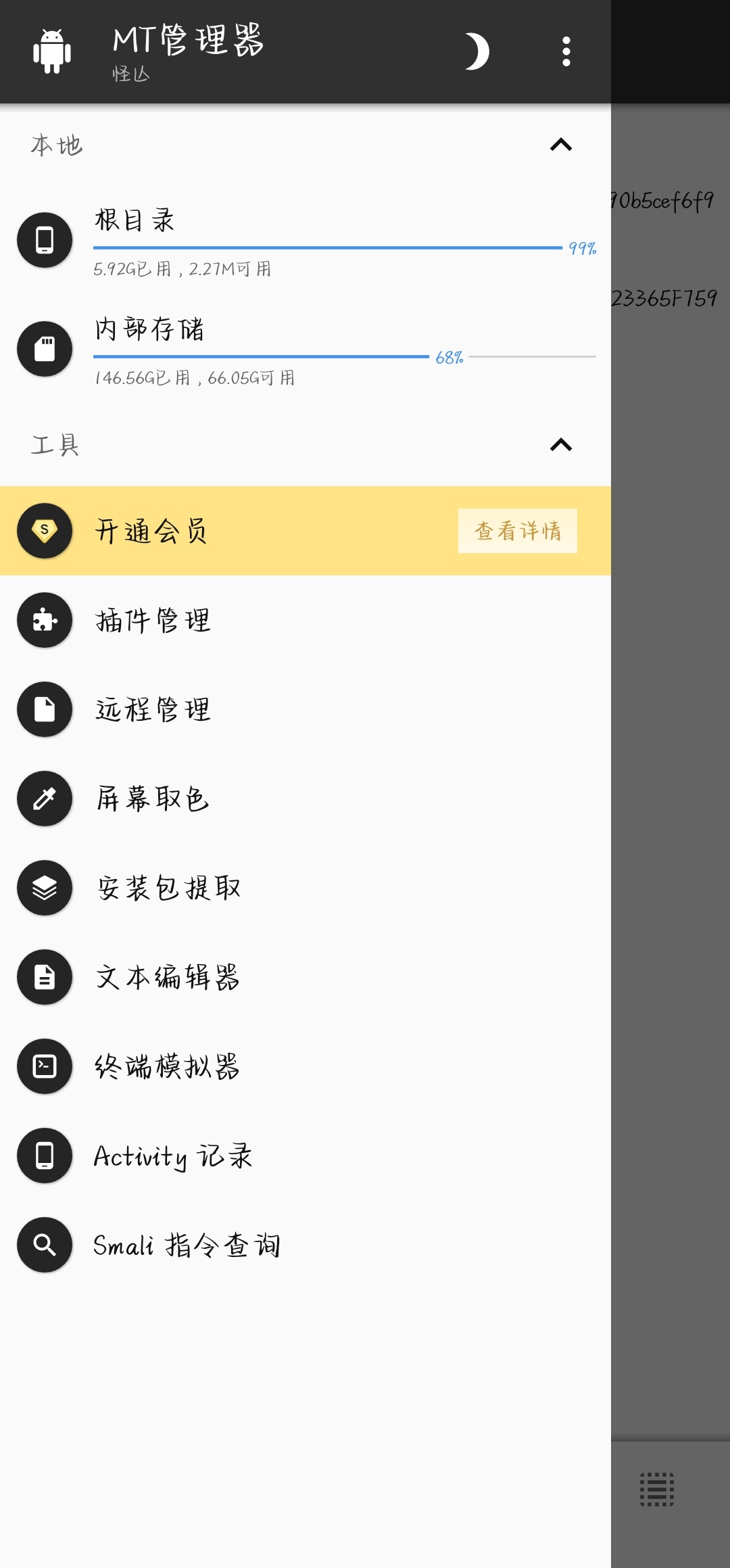The width and height of the screenshot is (730, 1568).
Task: Open 插件管理 plugin manager
Action: [x=306, y=620]
